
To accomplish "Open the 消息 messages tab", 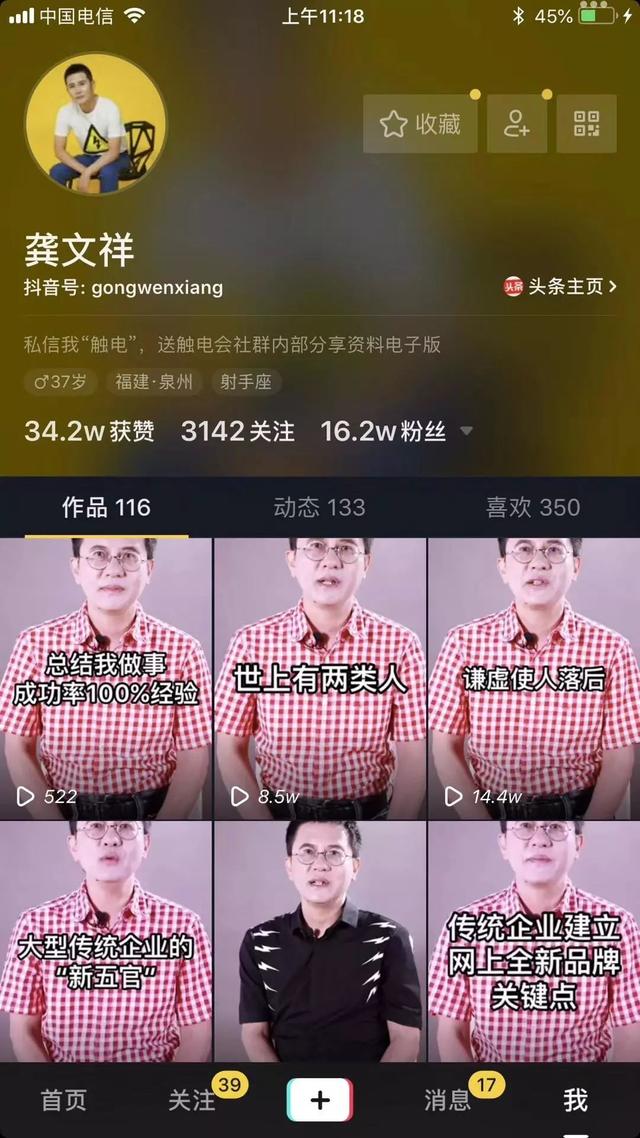I will click(448, 1100).
